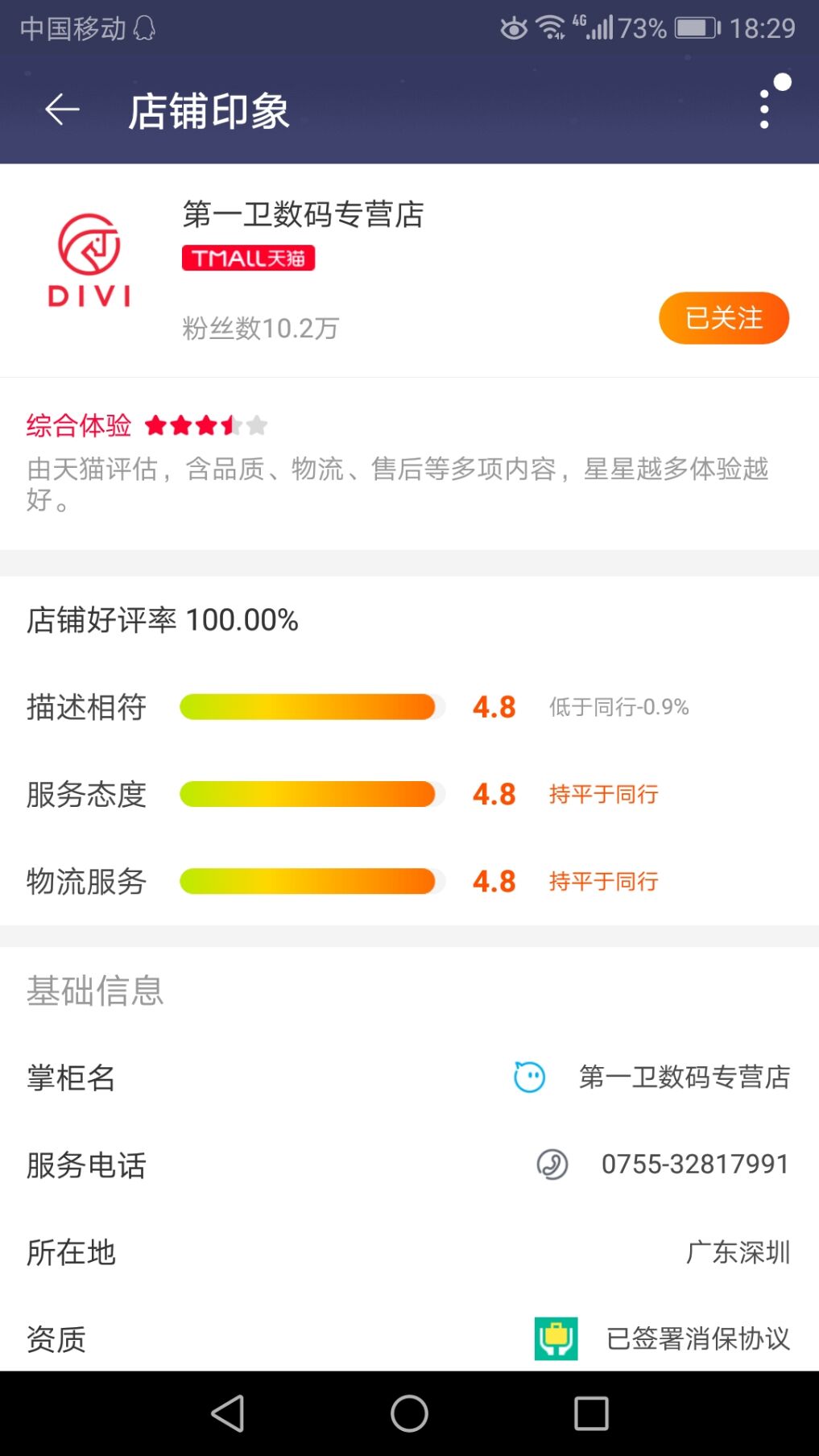Tap the half-filled fourth star of 综合体验
This screenshot has width=819, height=1456.
(x=231, y=425)
